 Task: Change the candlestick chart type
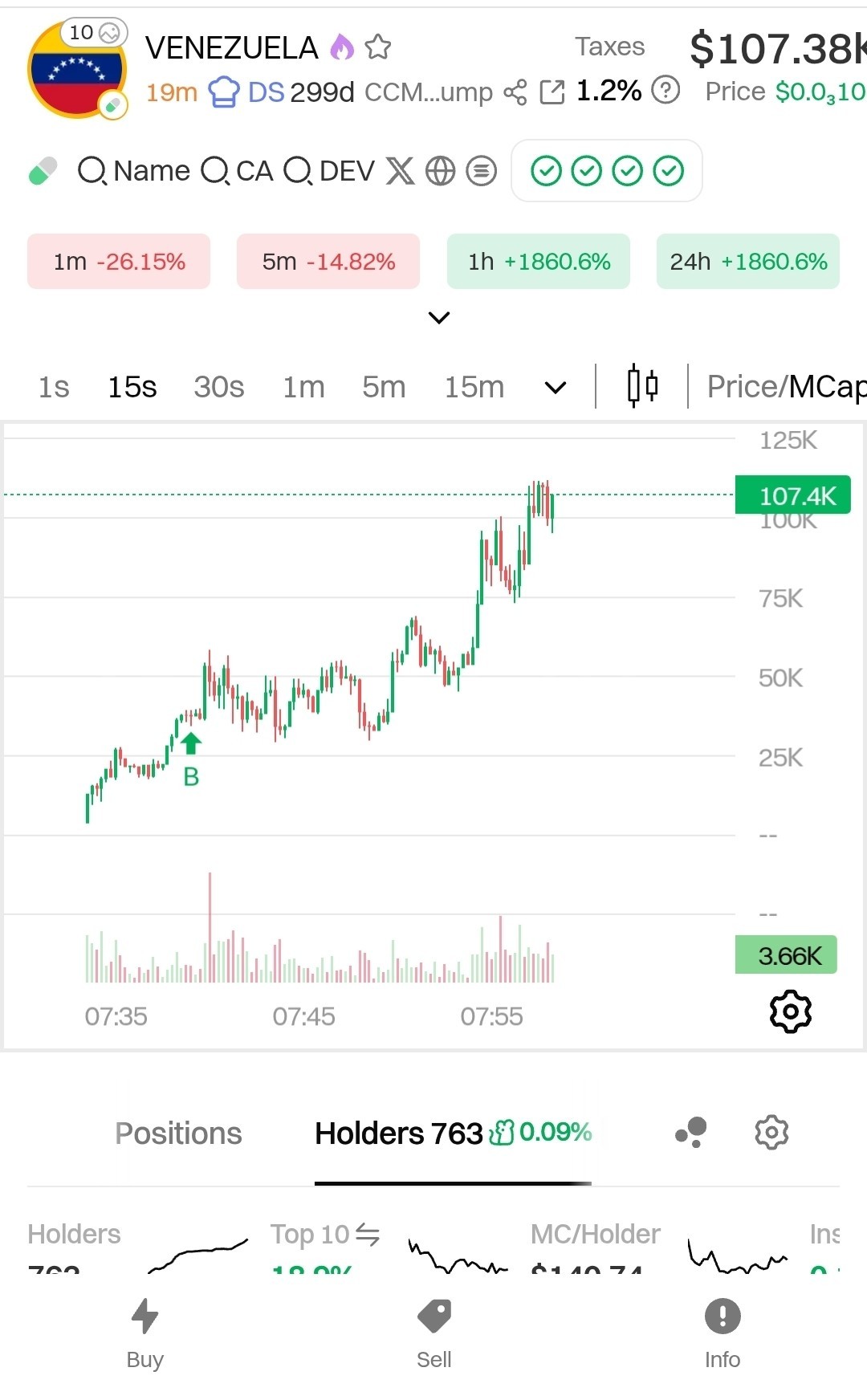tap(642, 386)
